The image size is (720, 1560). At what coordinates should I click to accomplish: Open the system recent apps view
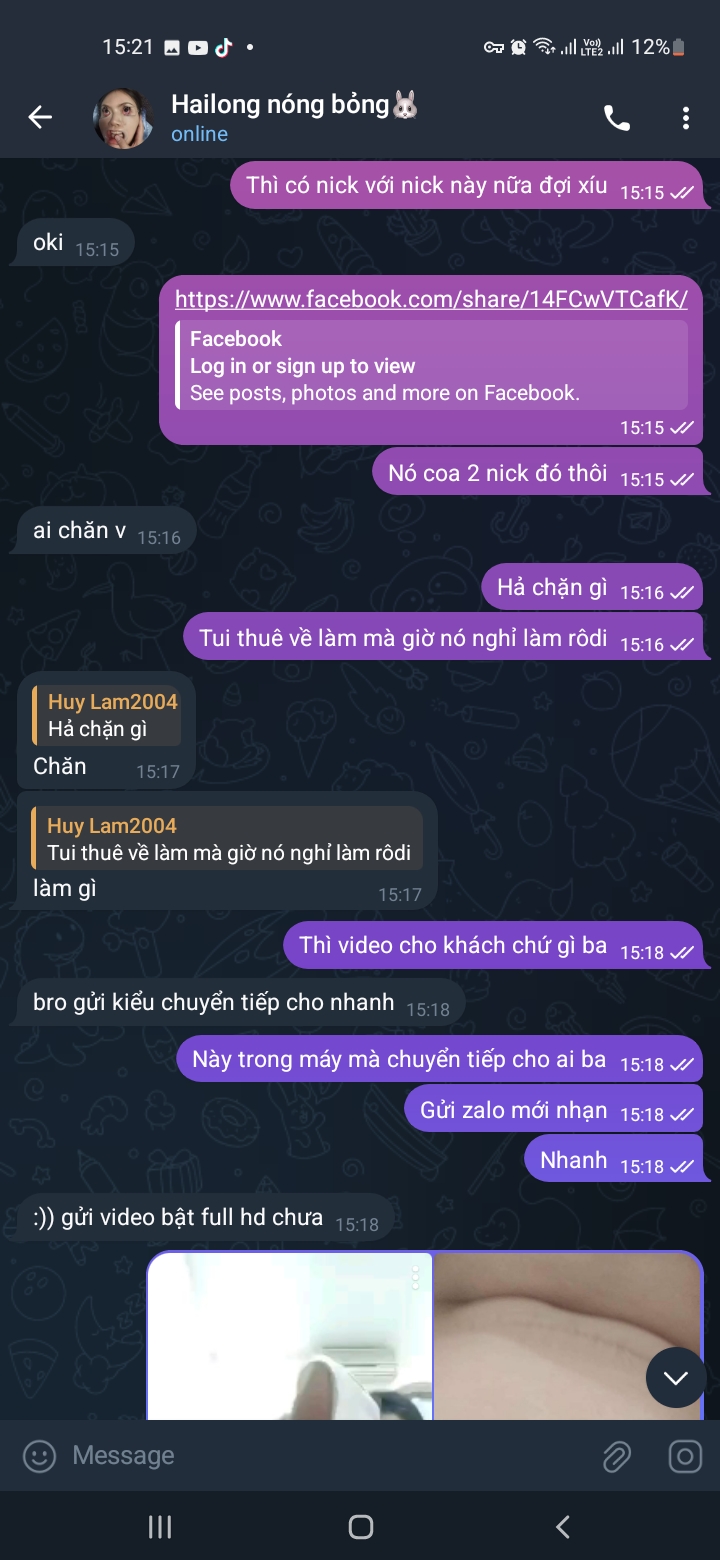click(x=159, y=1526)
